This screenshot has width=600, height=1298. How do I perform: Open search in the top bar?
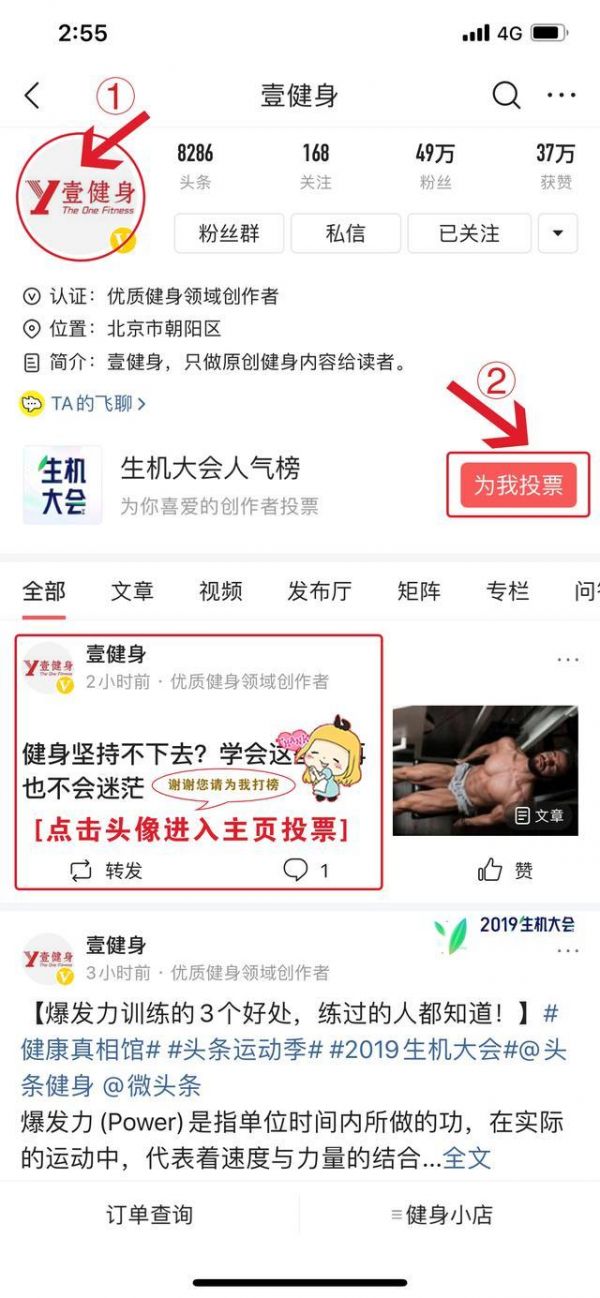(506, 96)
